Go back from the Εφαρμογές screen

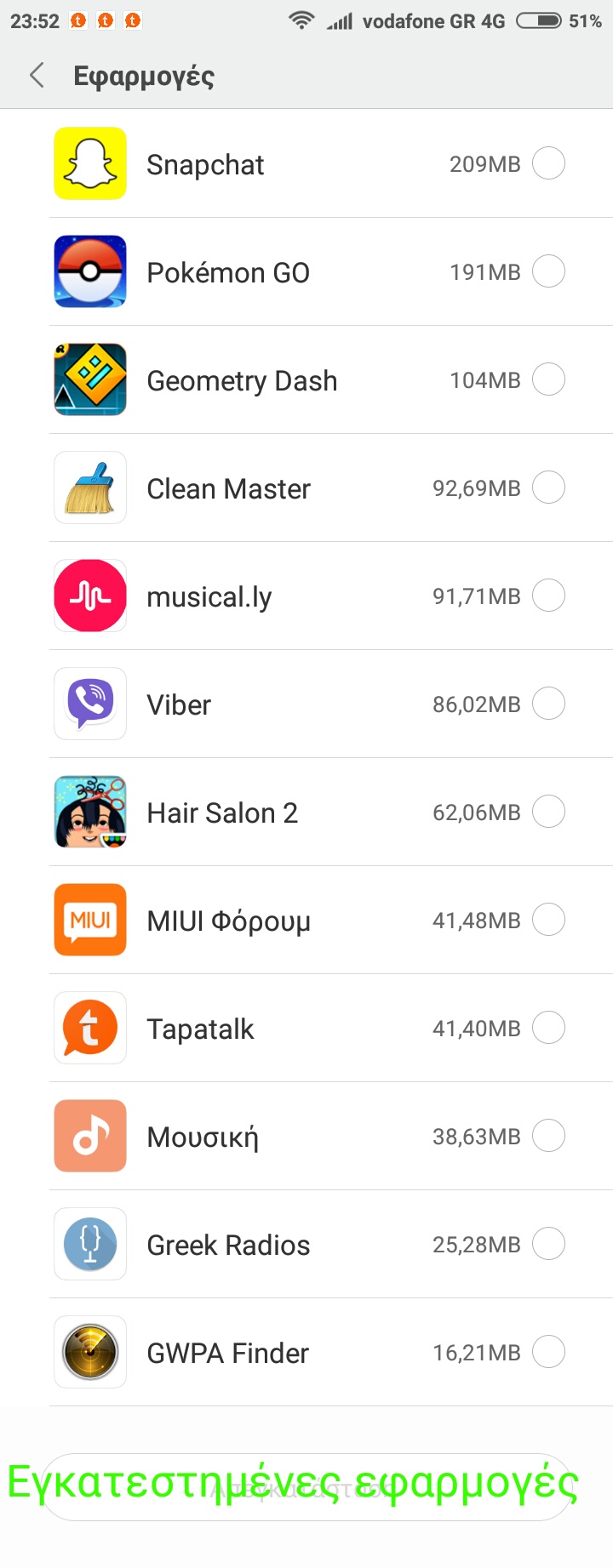pyautogui.click(x=37, y=76)
